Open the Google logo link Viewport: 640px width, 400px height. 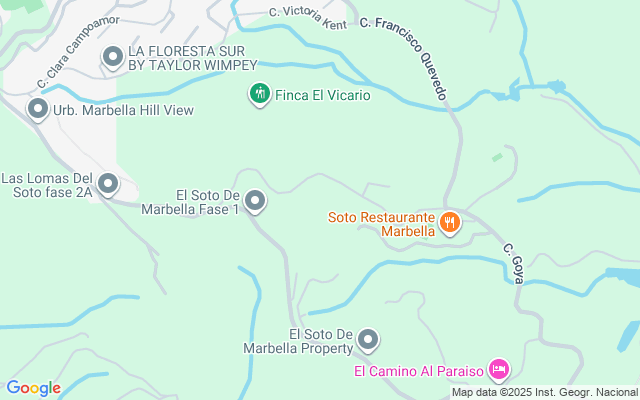(33, 388)
